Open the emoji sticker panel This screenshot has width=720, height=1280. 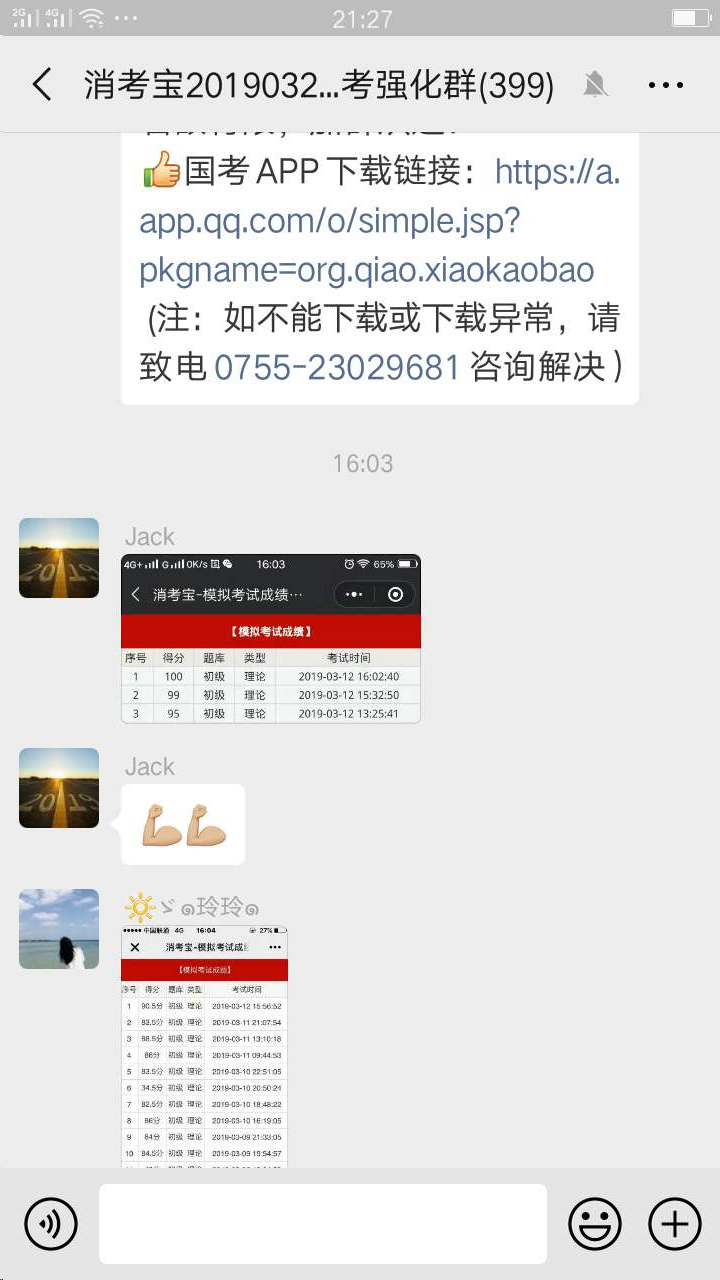595,1223
